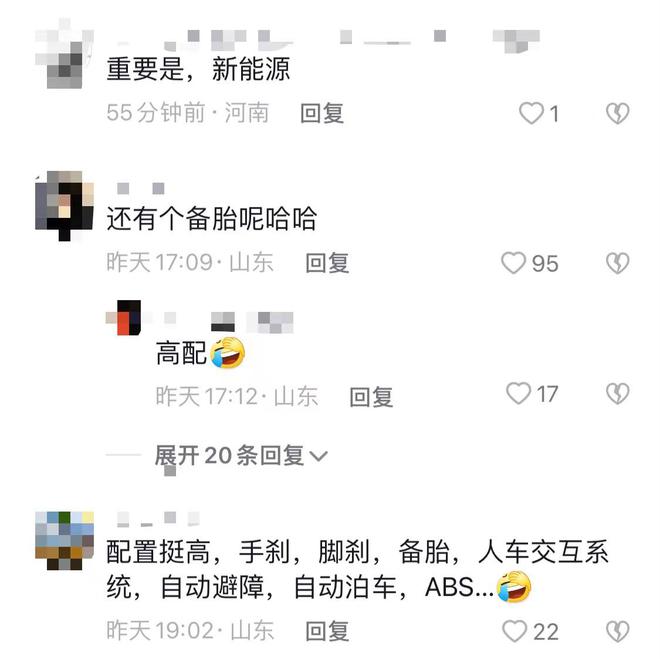Dislike the 高配 reply
Screen dimensions: 660x659
[618, 394]
